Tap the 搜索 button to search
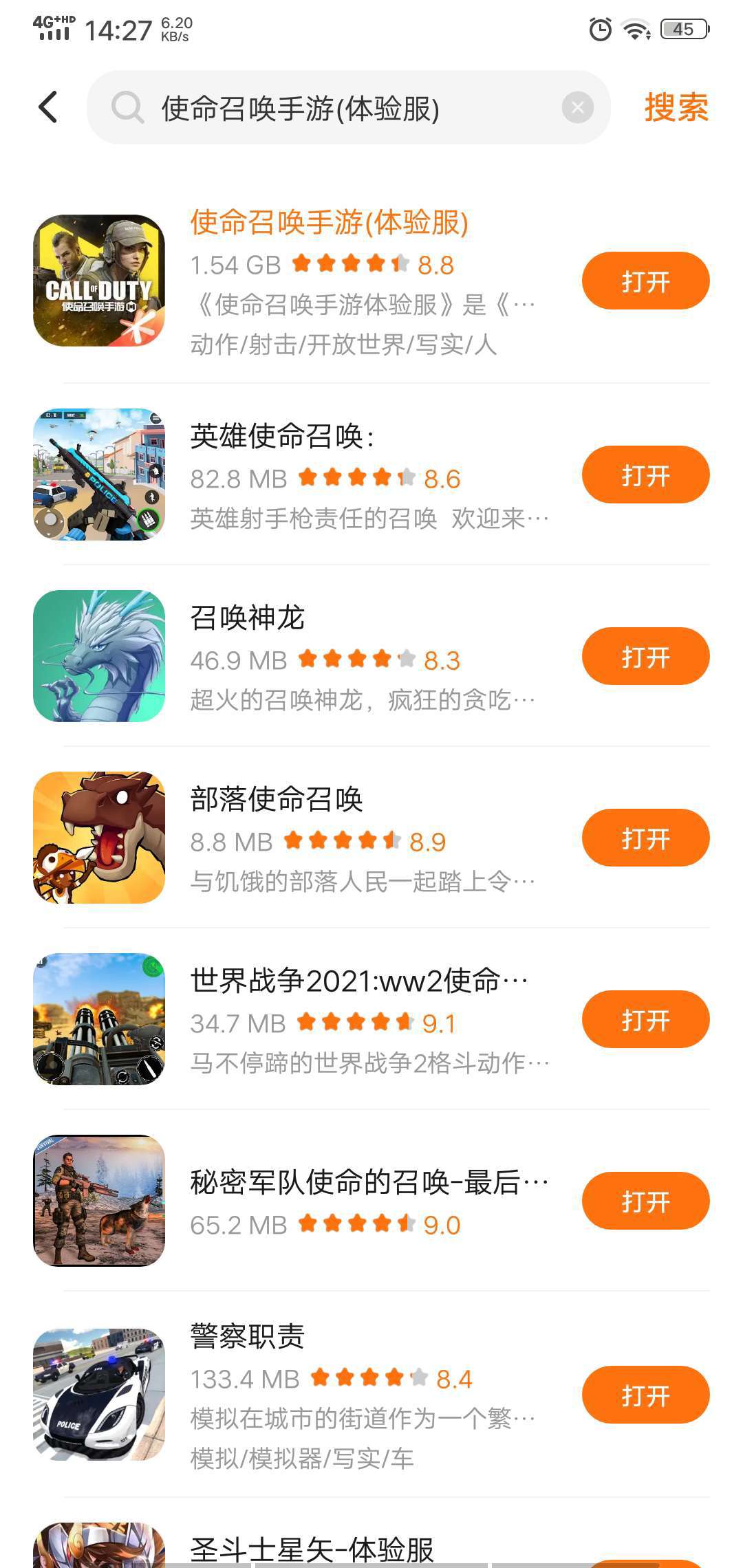The image size is (743, 1568). 676,107
